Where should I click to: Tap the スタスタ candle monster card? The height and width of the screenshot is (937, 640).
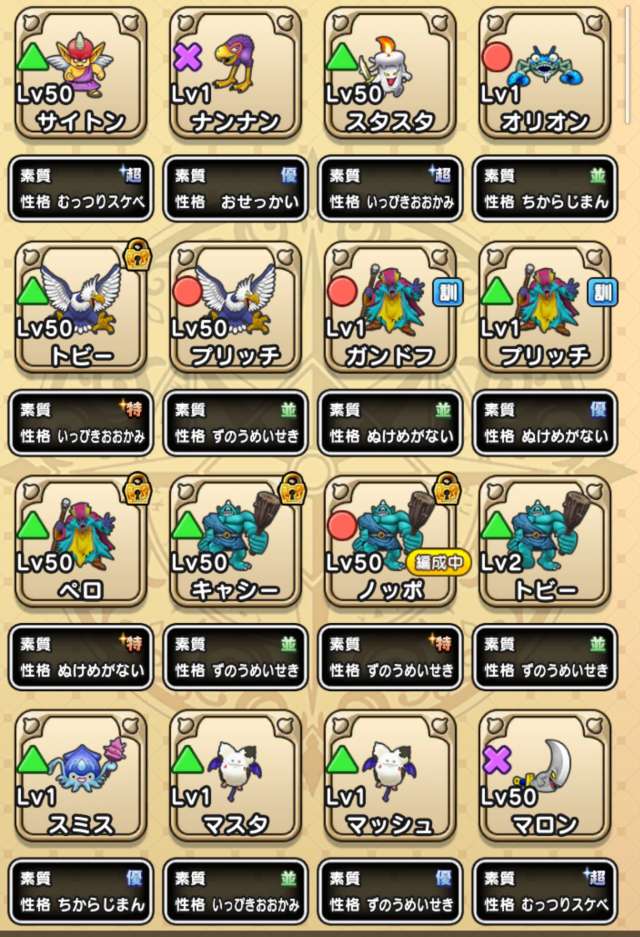point(390,75)
